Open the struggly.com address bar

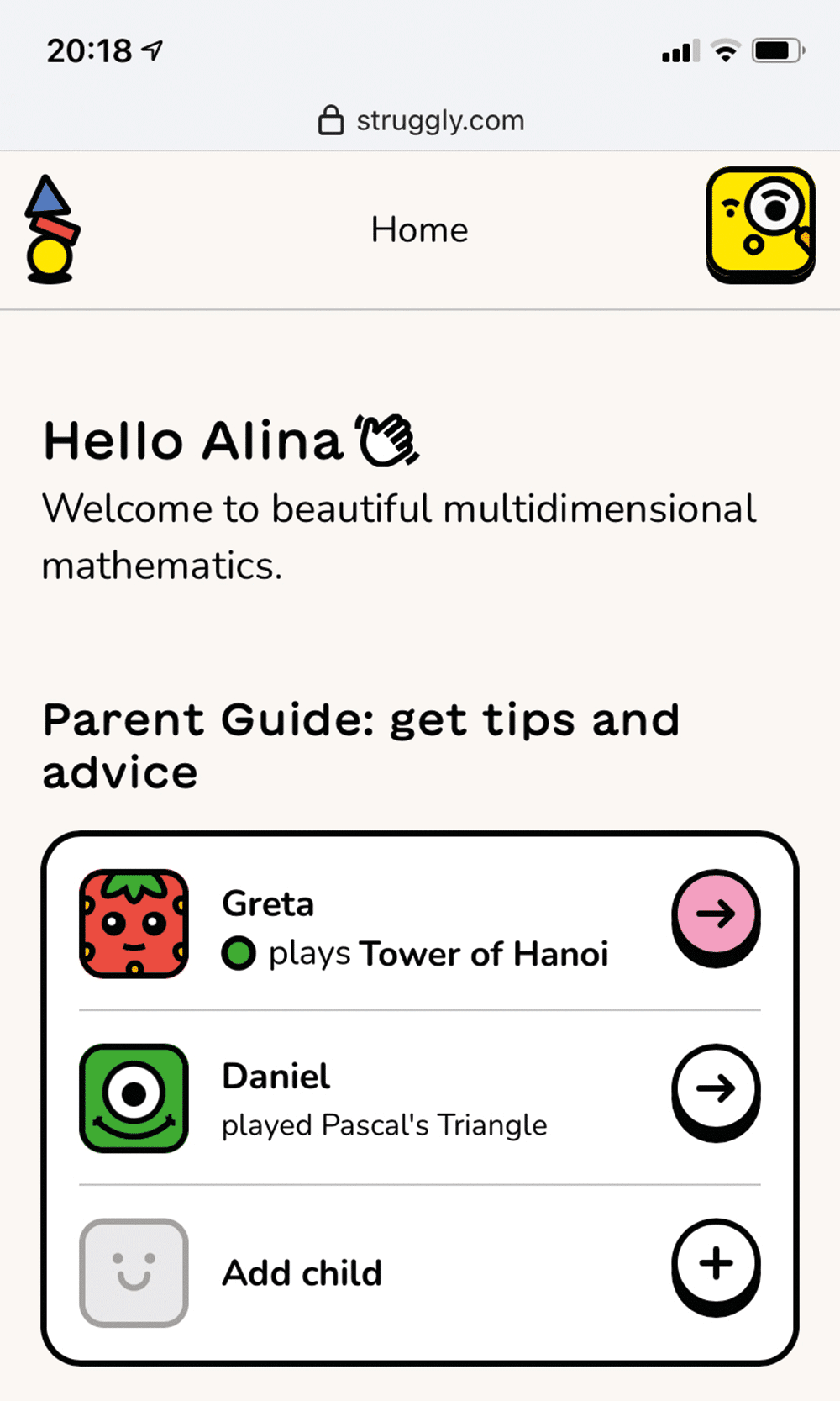(421, 120)
